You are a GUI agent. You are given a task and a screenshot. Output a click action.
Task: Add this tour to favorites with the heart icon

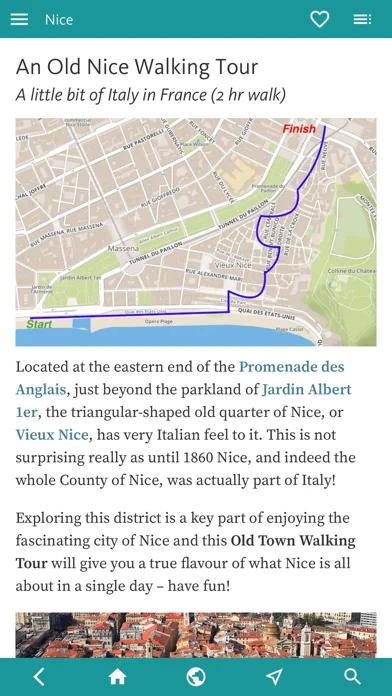tap(319, 20)
